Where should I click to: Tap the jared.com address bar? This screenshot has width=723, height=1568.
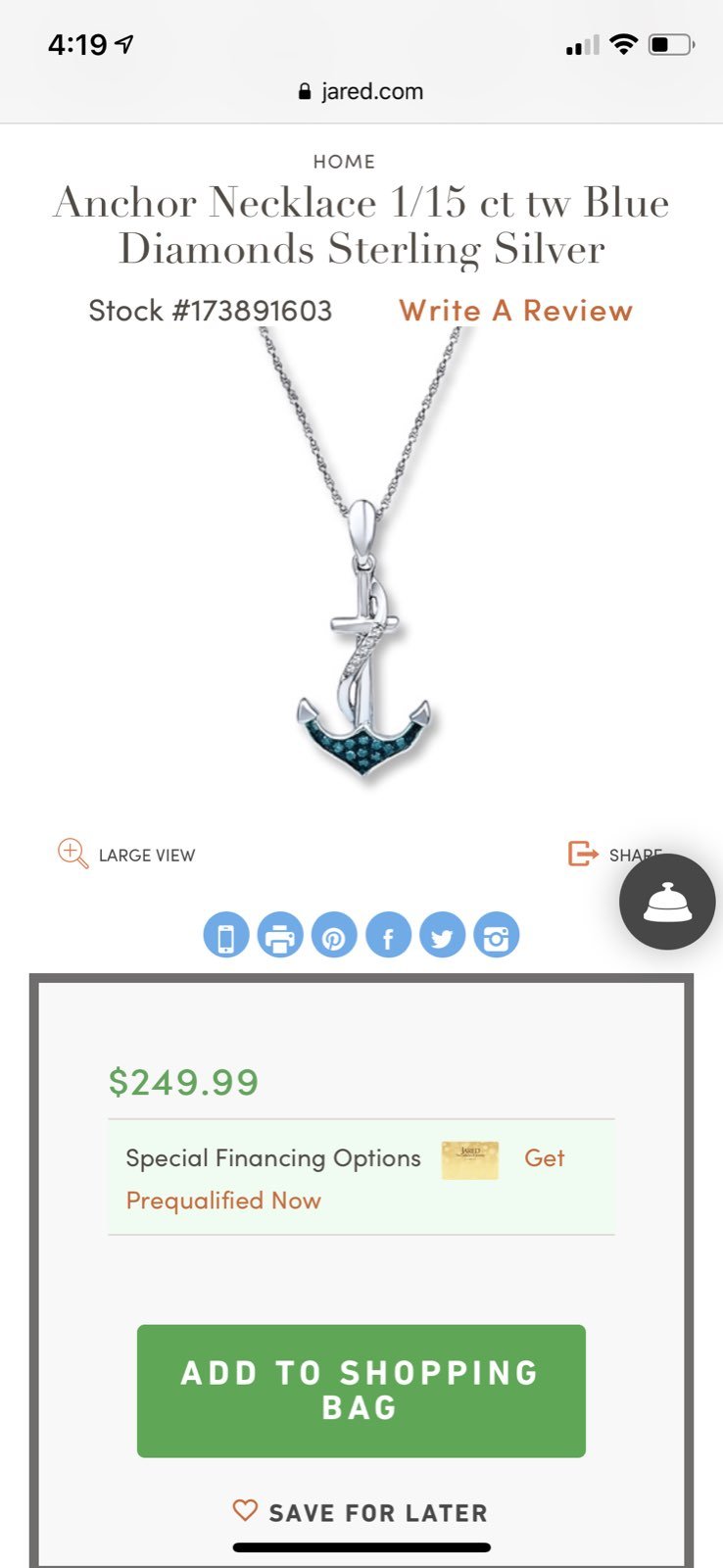[x=361, y=92]
